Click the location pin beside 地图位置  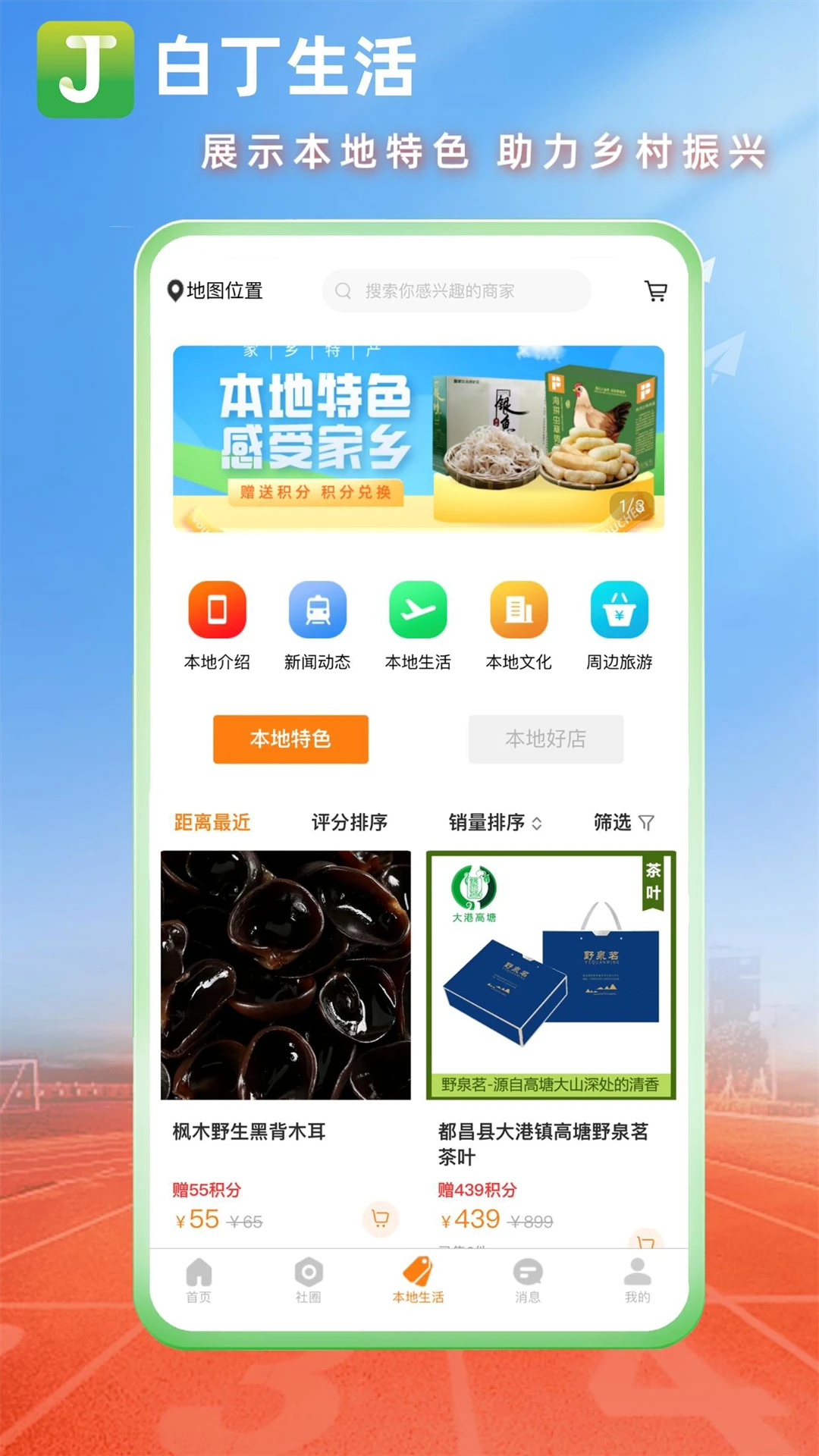(x=175, y=289)
